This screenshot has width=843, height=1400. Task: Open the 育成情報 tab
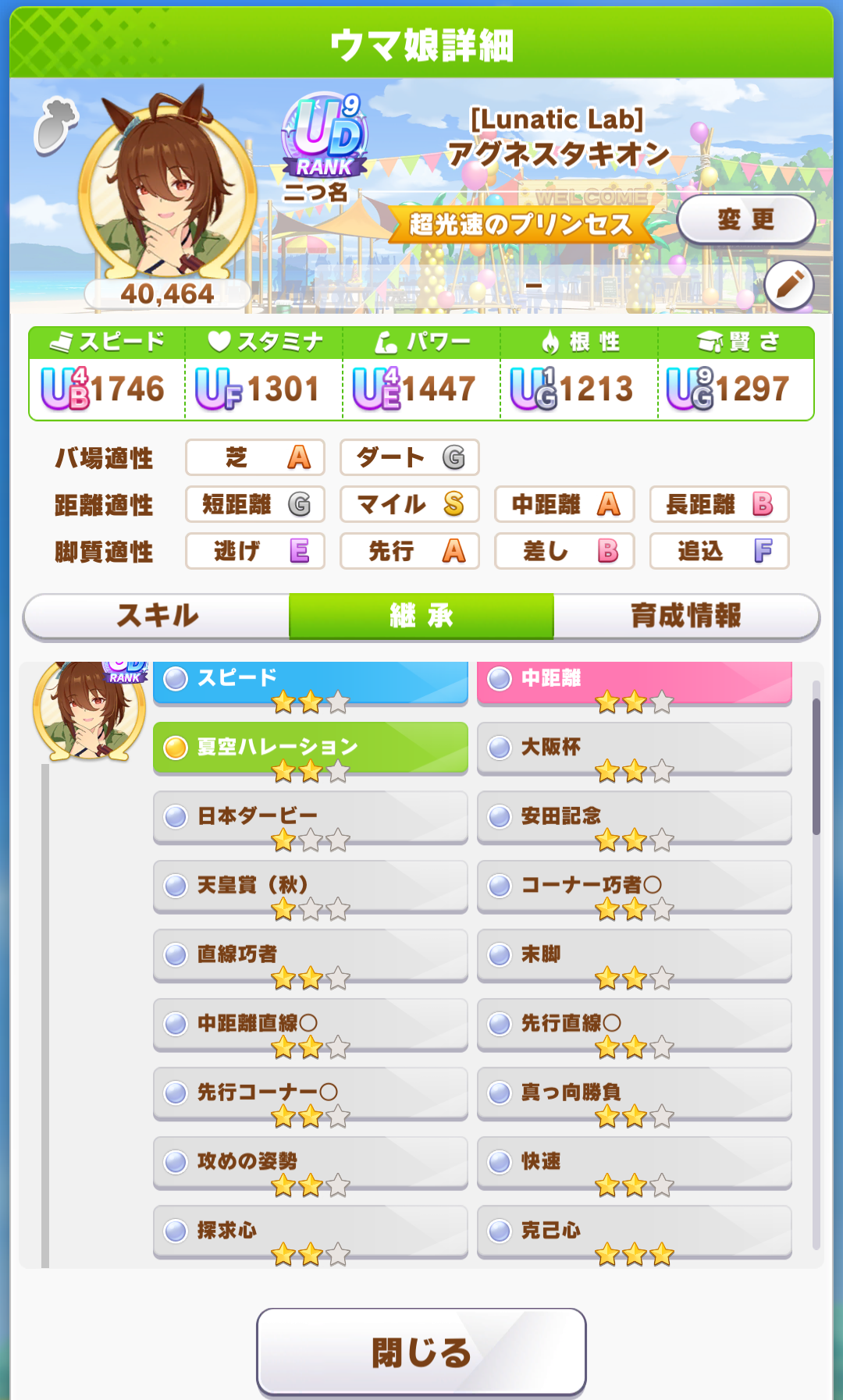click(686, 616)
